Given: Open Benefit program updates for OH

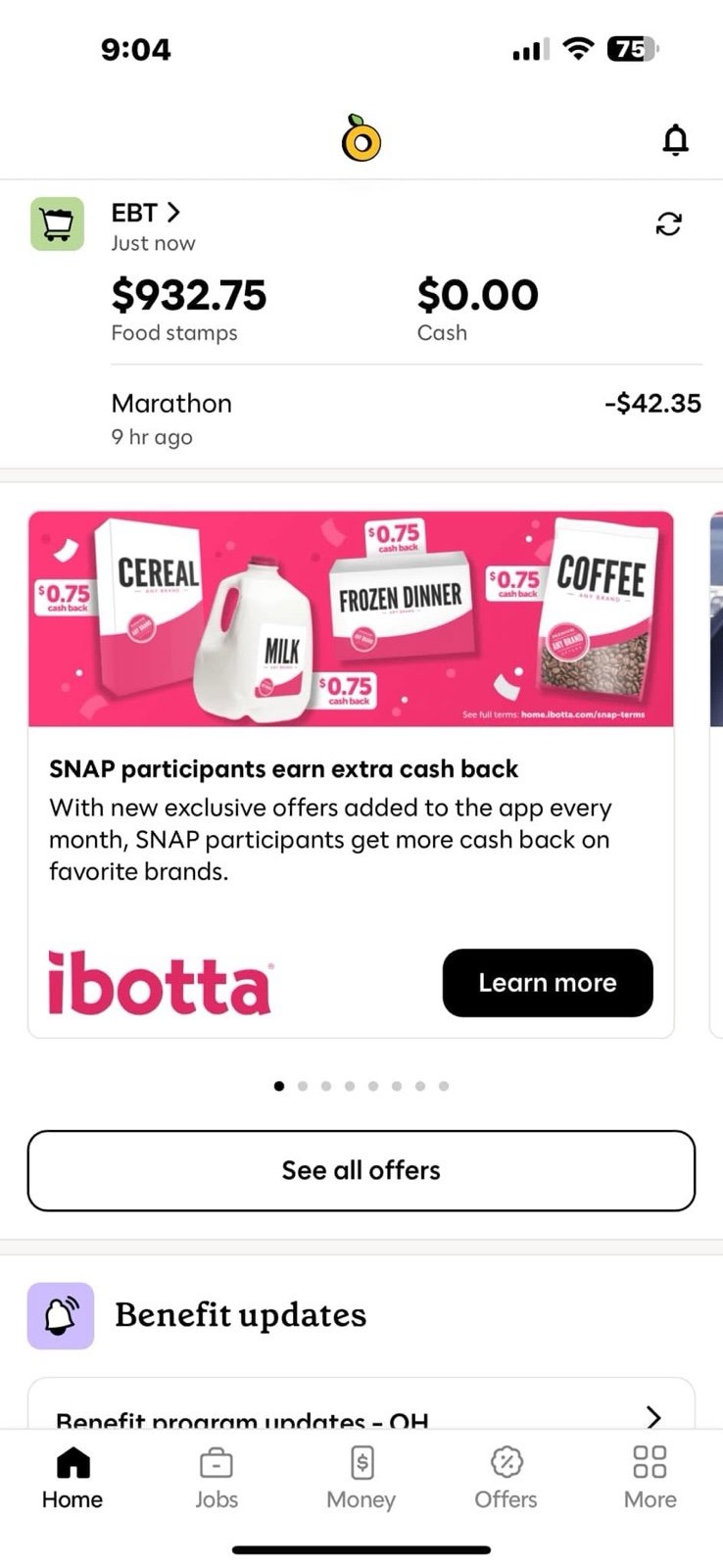Looking at the screenshot, I should [x=361, y=1411].
